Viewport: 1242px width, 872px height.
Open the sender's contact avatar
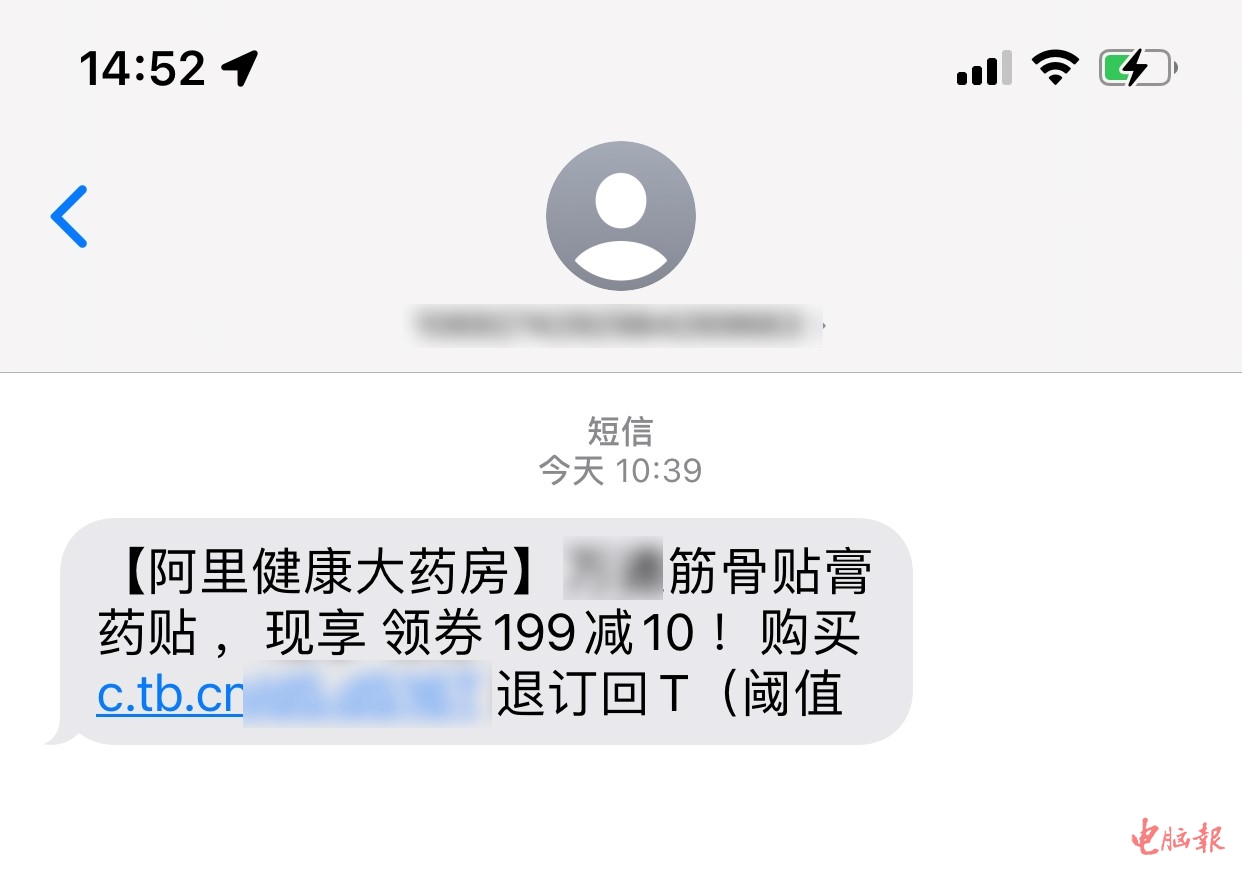click(x=620, y=216)
